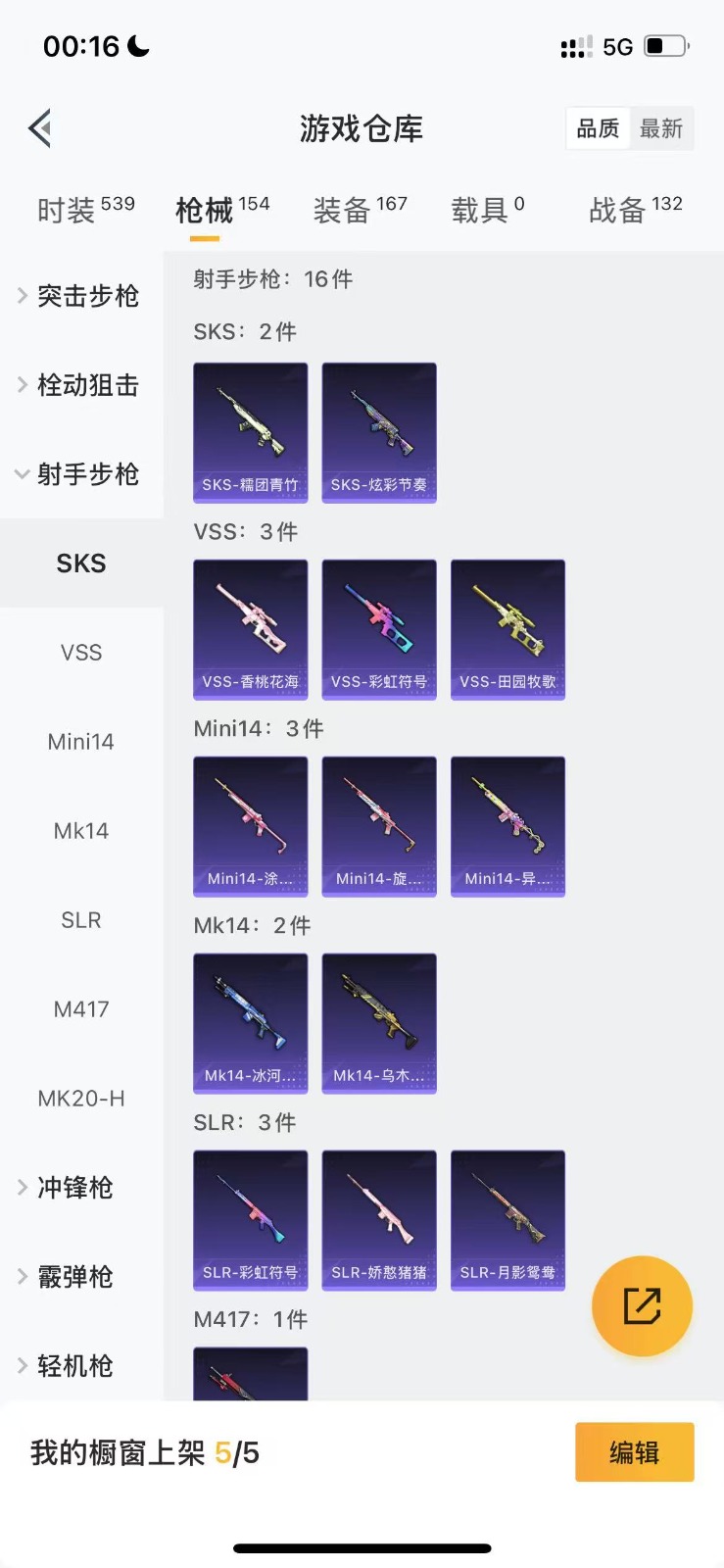Select MK20-H in the sidebar
This screenshot has width=724, height=1568.
[x=81, y=1099]
